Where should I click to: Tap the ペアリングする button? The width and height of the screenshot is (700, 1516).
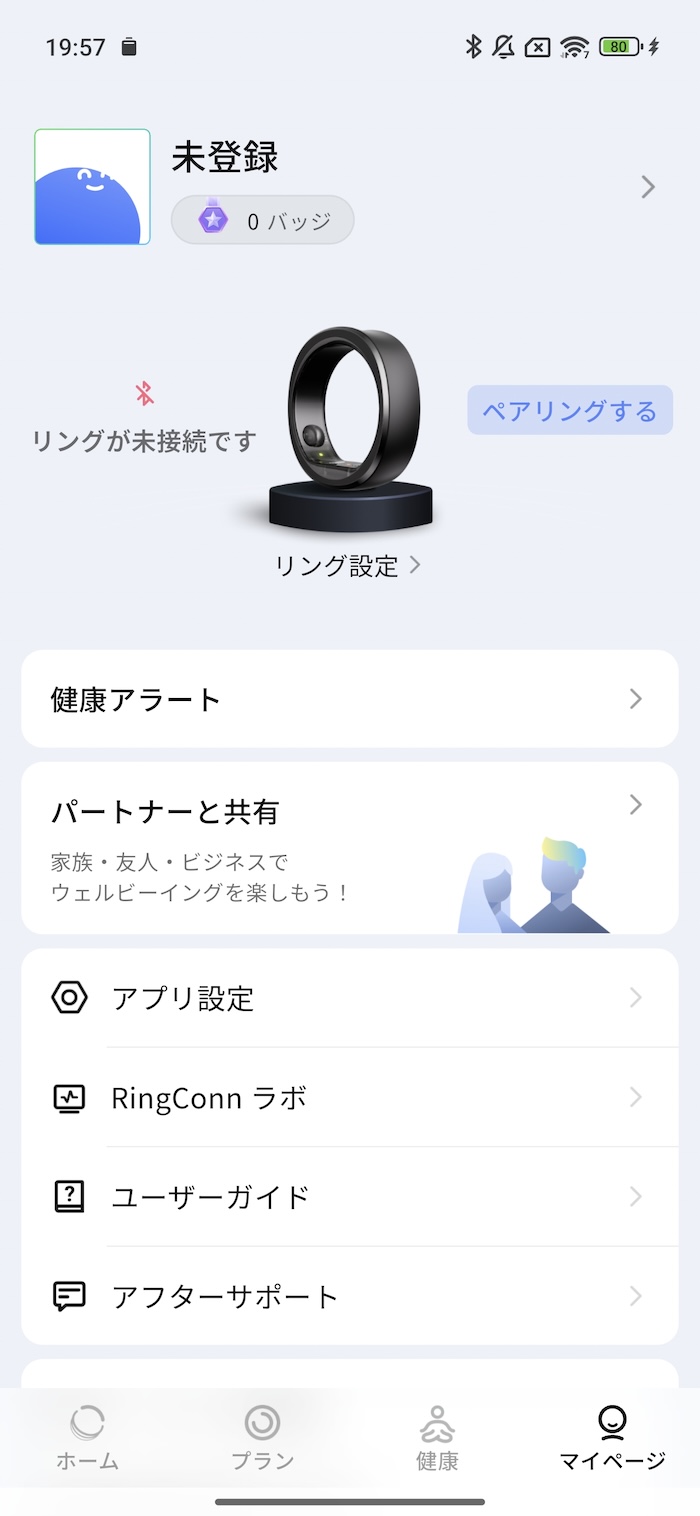click(x=570, y=411)
